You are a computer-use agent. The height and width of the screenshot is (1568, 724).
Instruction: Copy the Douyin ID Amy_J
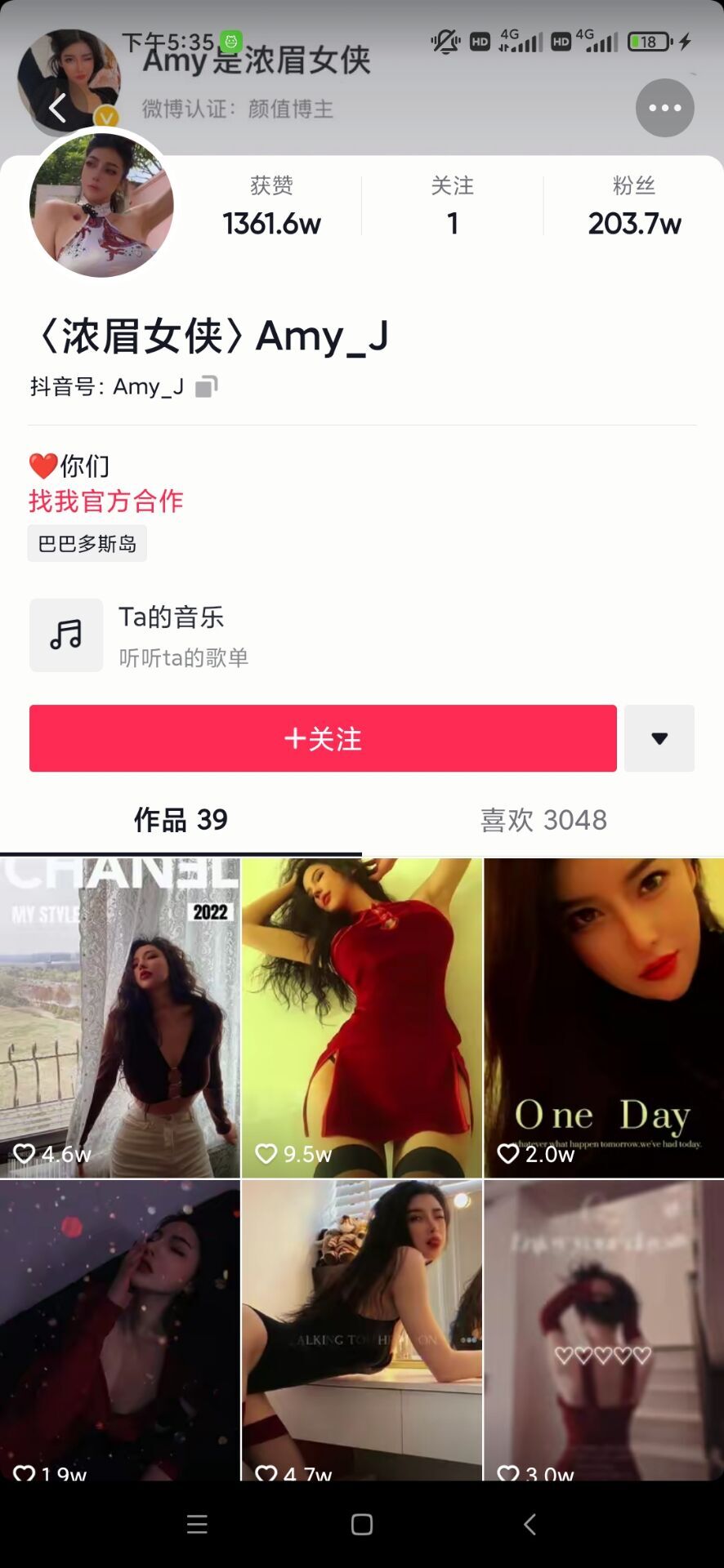click(206, 386)
